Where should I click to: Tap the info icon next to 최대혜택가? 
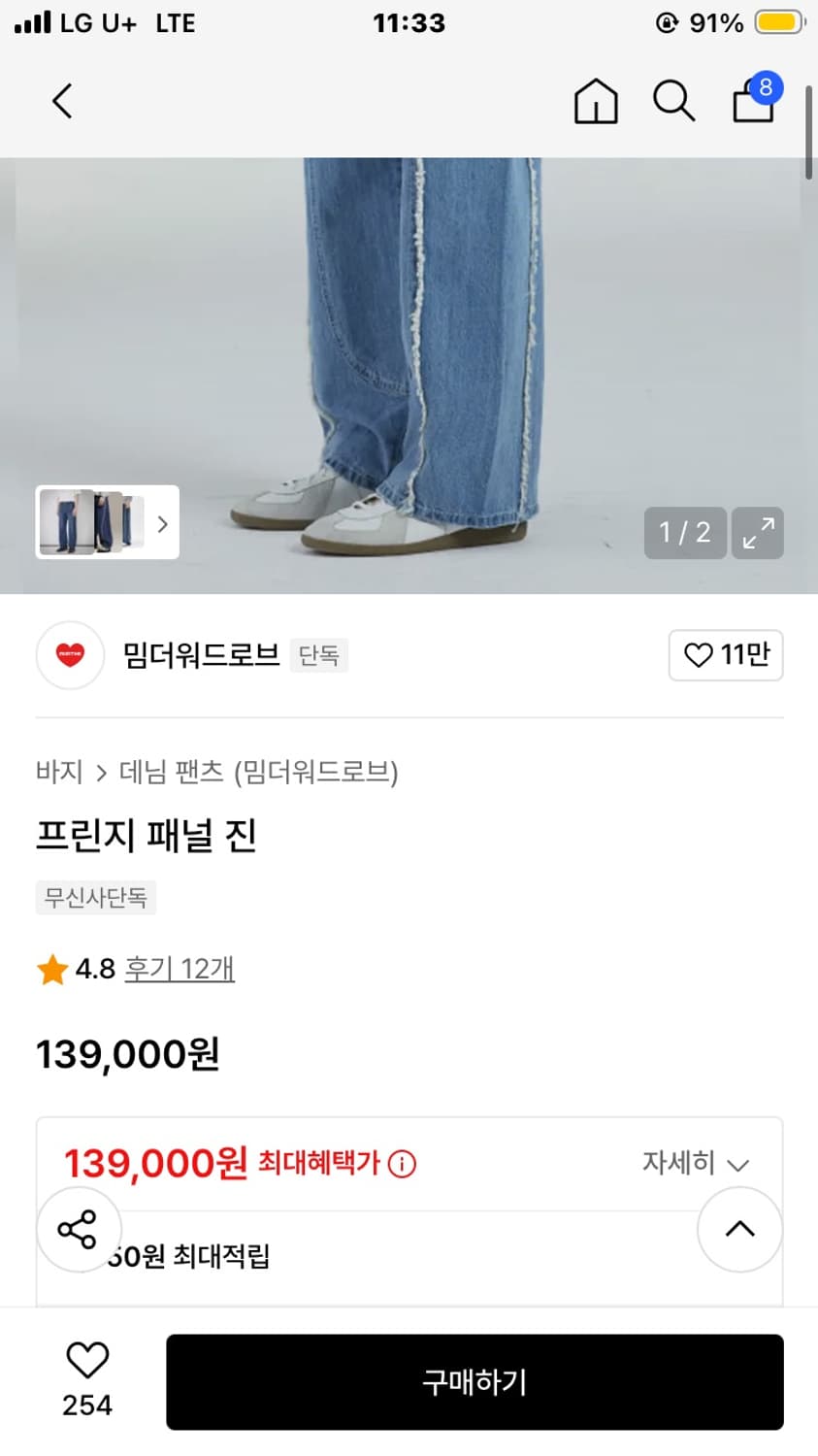402,1164
